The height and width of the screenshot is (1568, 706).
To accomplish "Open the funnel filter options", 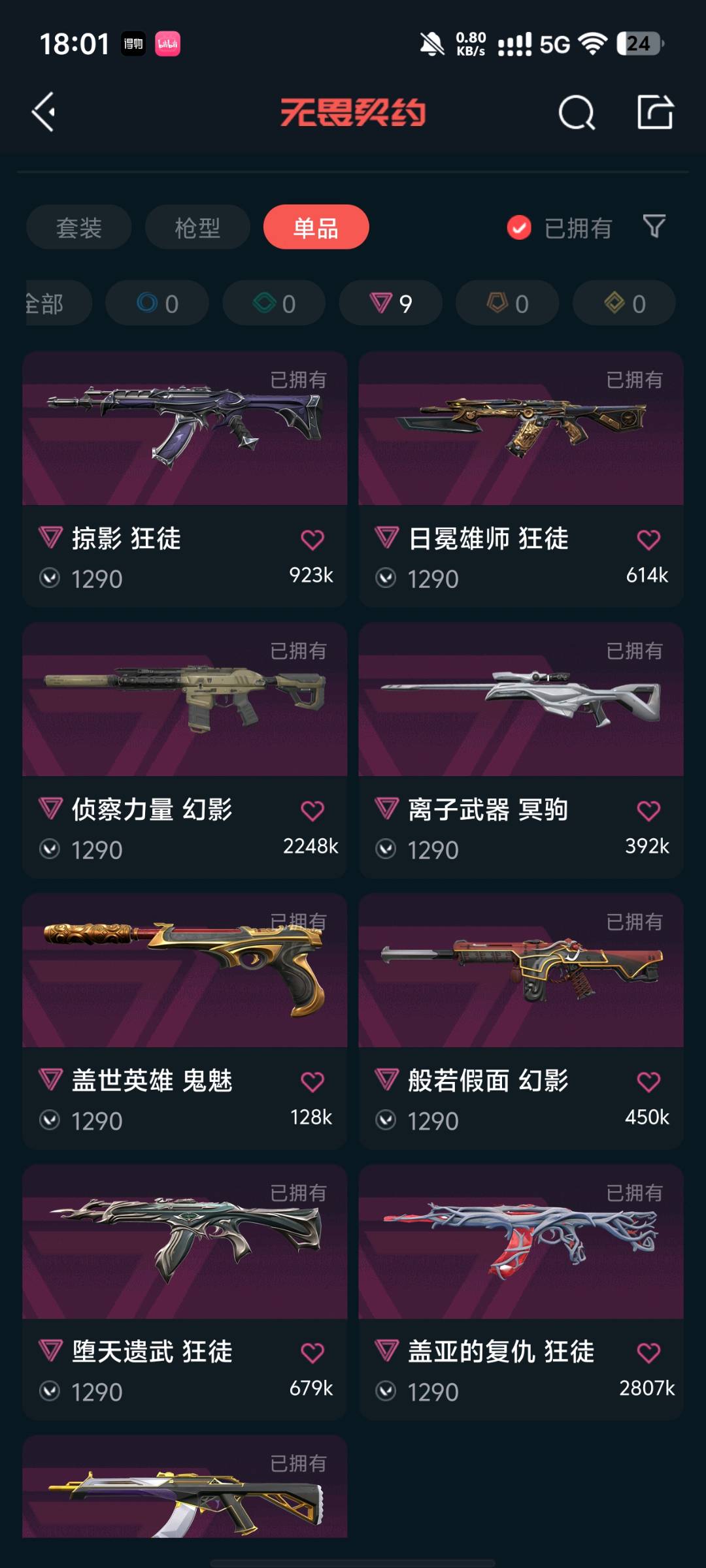I will [654, 226].
